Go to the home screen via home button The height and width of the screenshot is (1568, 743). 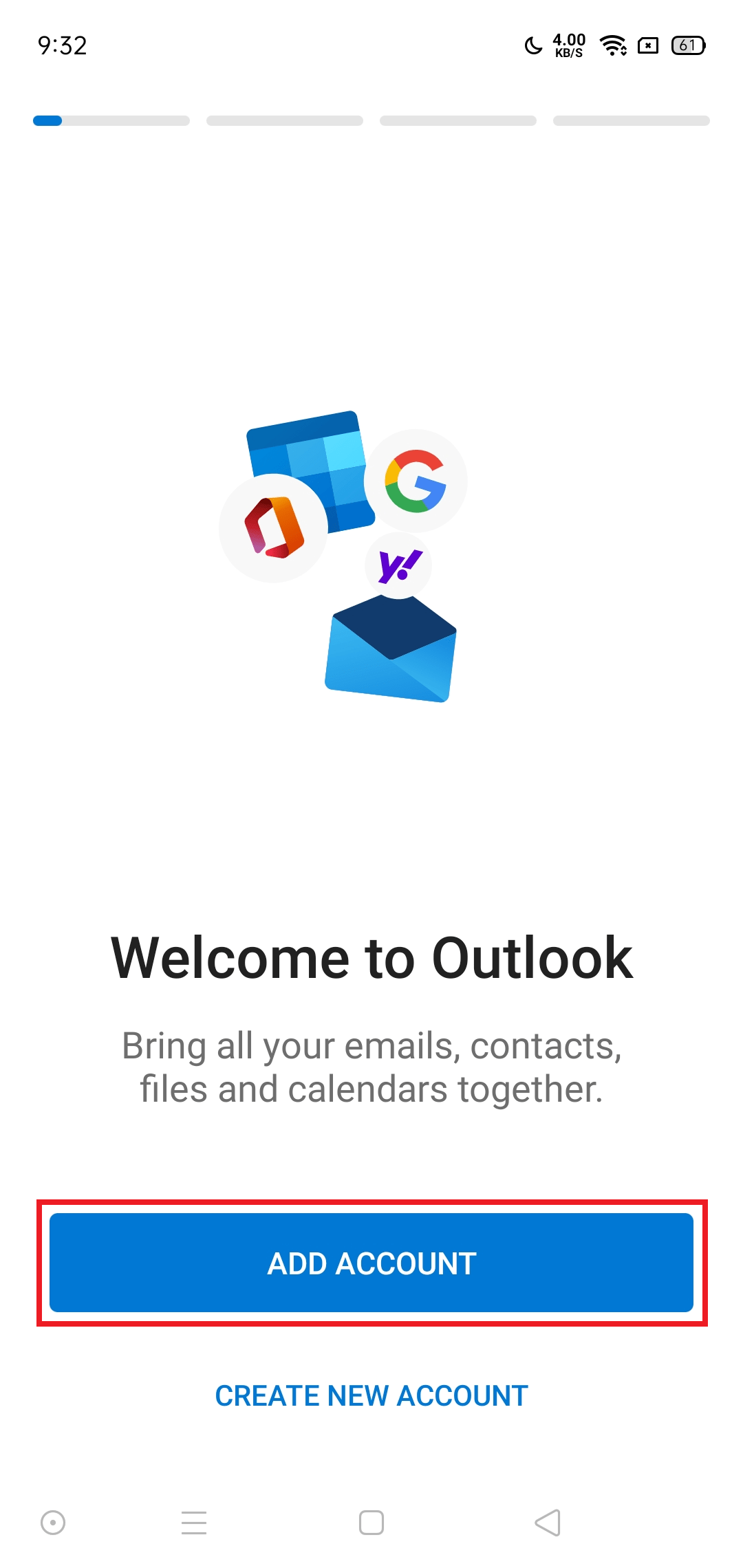(371, 1523)
